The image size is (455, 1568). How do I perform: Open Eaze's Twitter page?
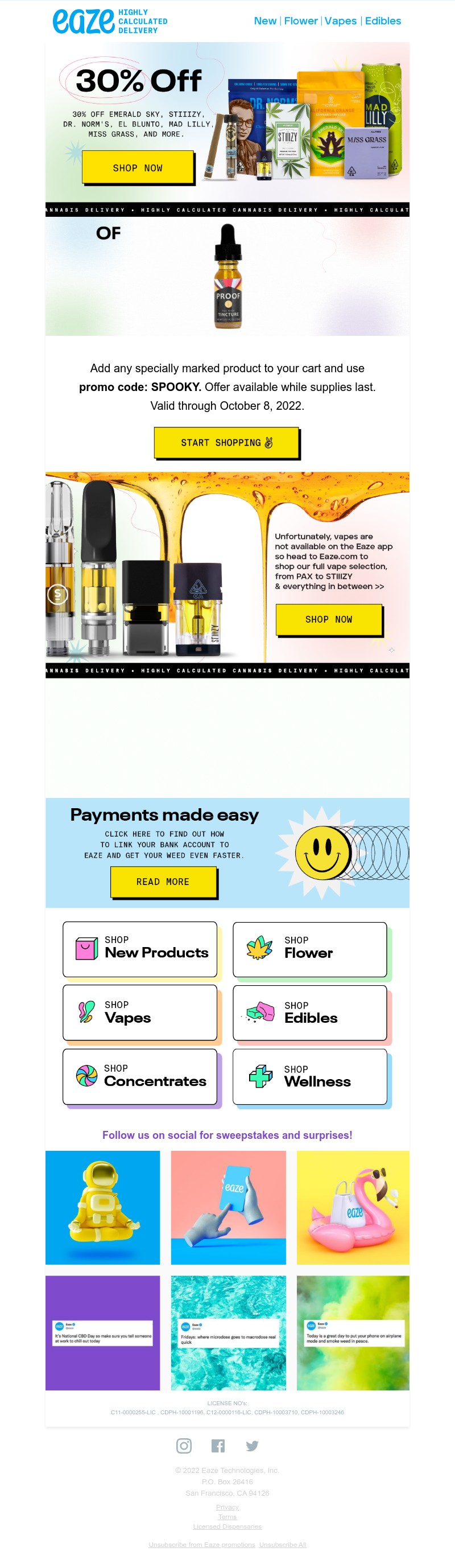(x=252, y=1446)
